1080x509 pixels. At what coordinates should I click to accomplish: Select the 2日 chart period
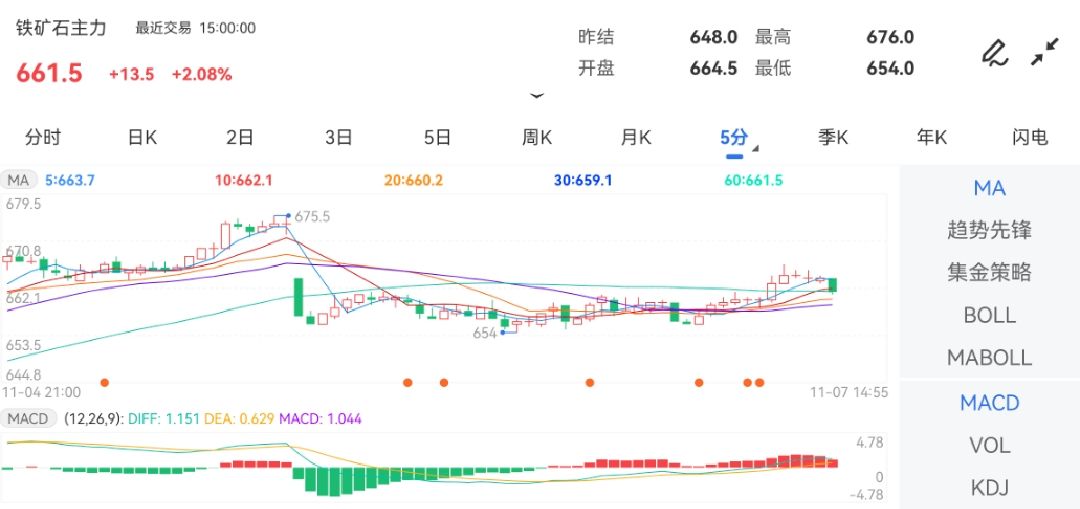click(x=240, y=138)
